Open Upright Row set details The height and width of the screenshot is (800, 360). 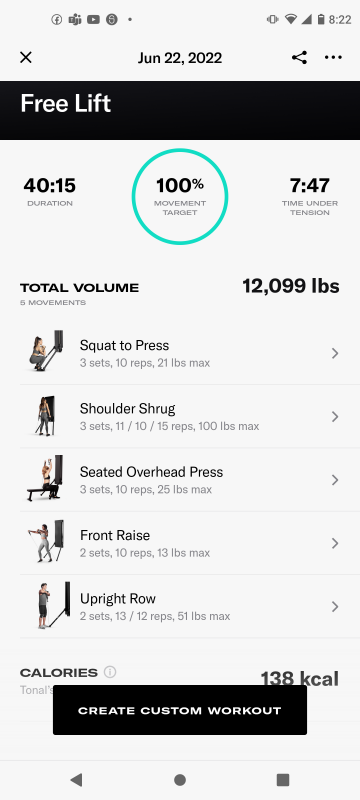point(180,606)
